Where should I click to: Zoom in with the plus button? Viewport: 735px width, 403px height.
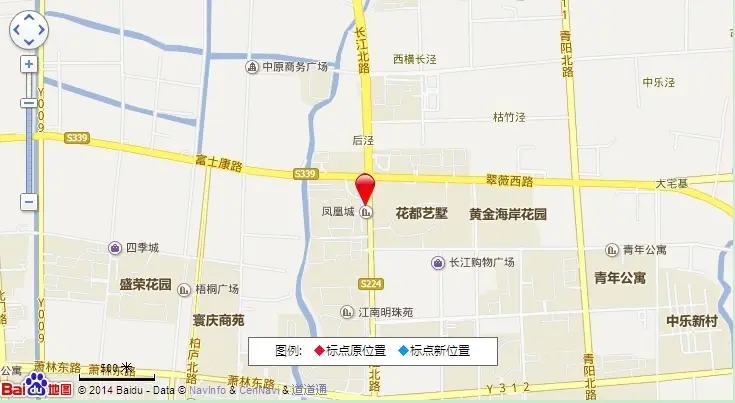tap(28, 63)
